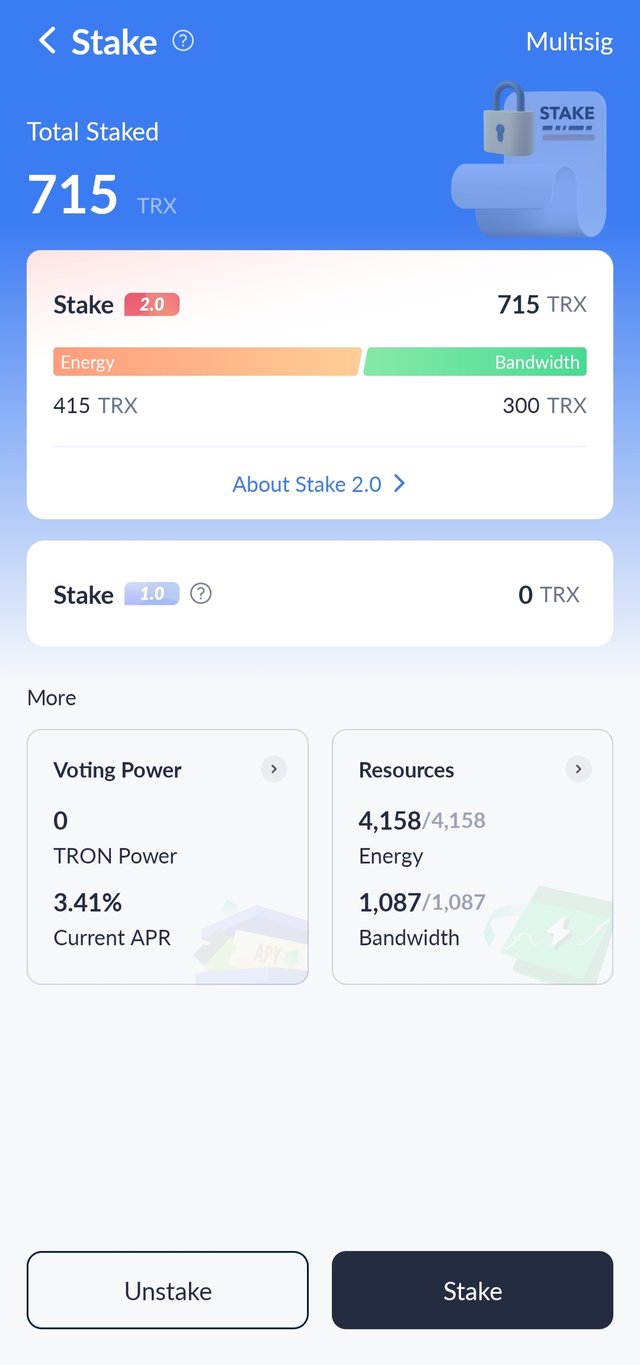Go back from the Stake screen

[x=46, y=41]
